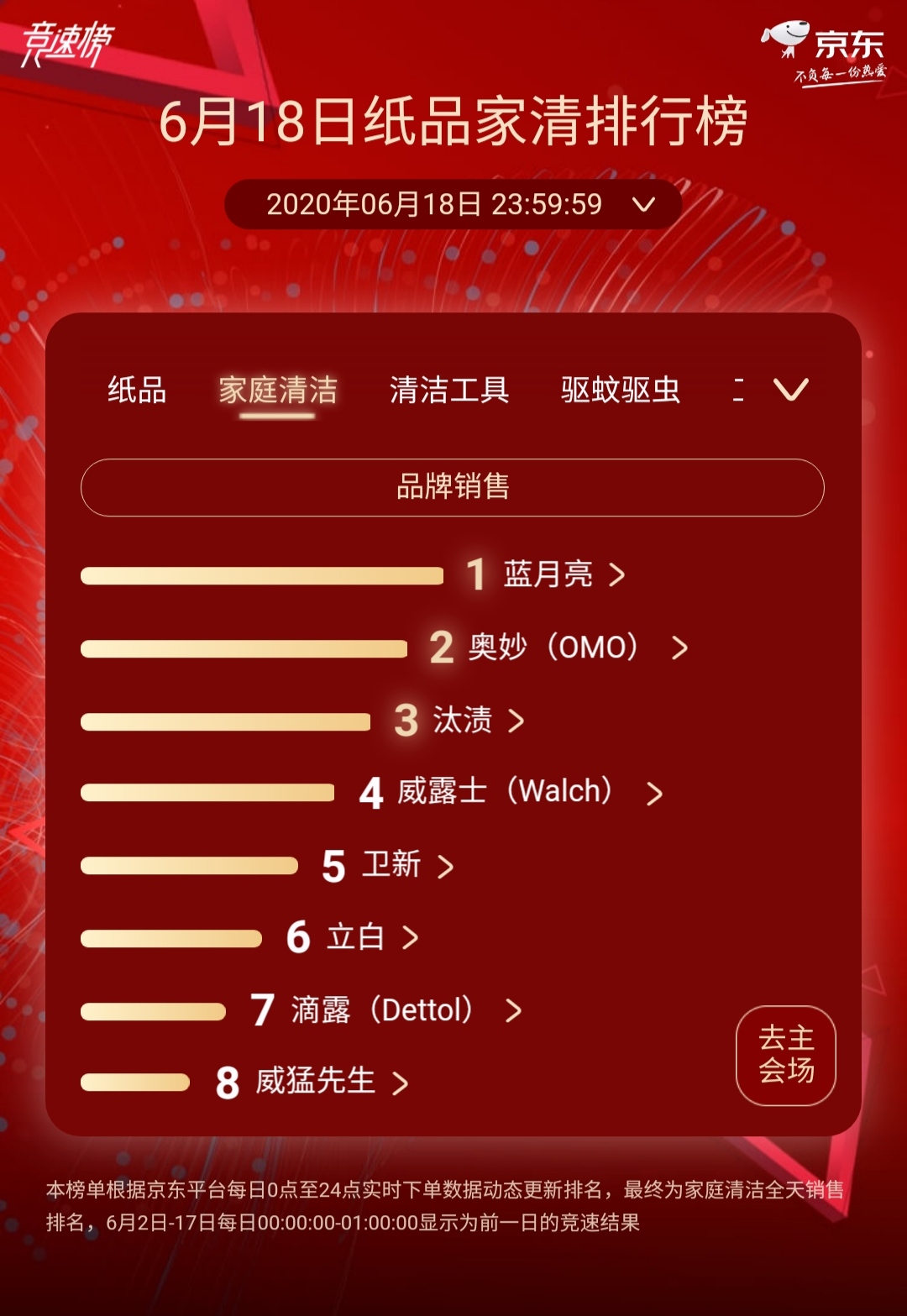Select the 家庭清洁 tab

click(278, 391)
